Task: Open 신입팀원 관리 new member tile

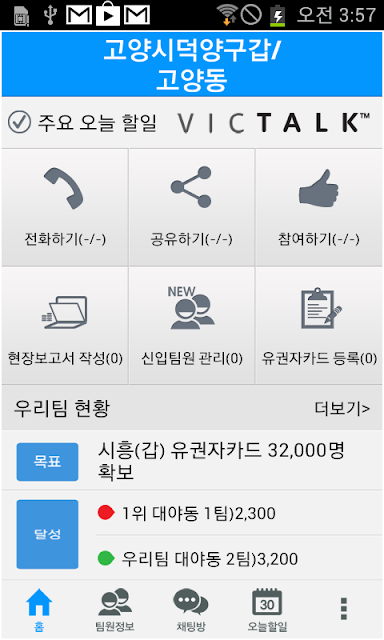Action: click(192, 326)
